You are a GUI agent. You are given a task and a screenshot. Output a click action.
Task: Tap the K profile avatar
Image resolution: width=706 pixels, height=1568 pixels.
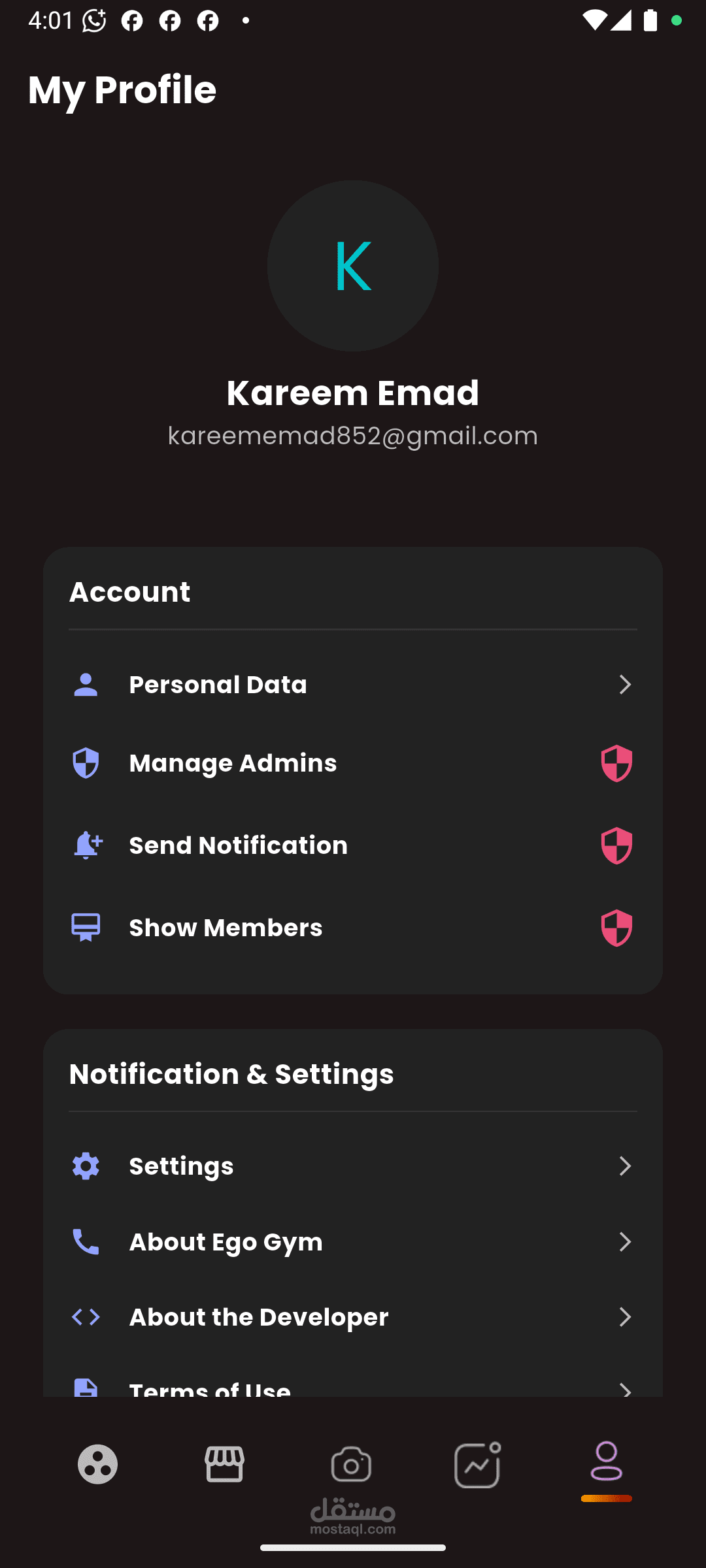(353, 266)
